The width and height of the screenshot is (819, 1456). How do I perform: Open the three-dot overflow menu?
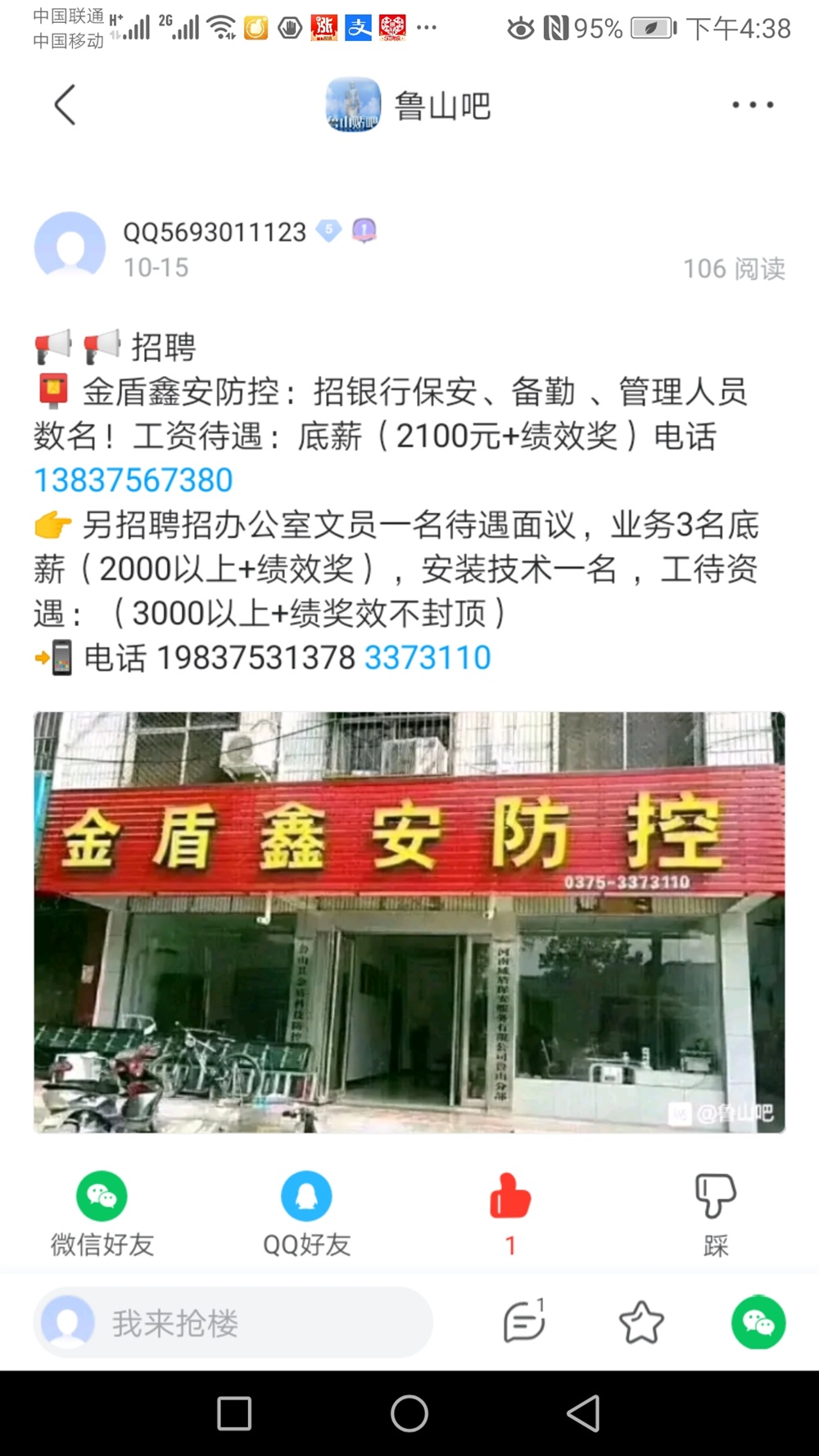[x=752, y=105]
